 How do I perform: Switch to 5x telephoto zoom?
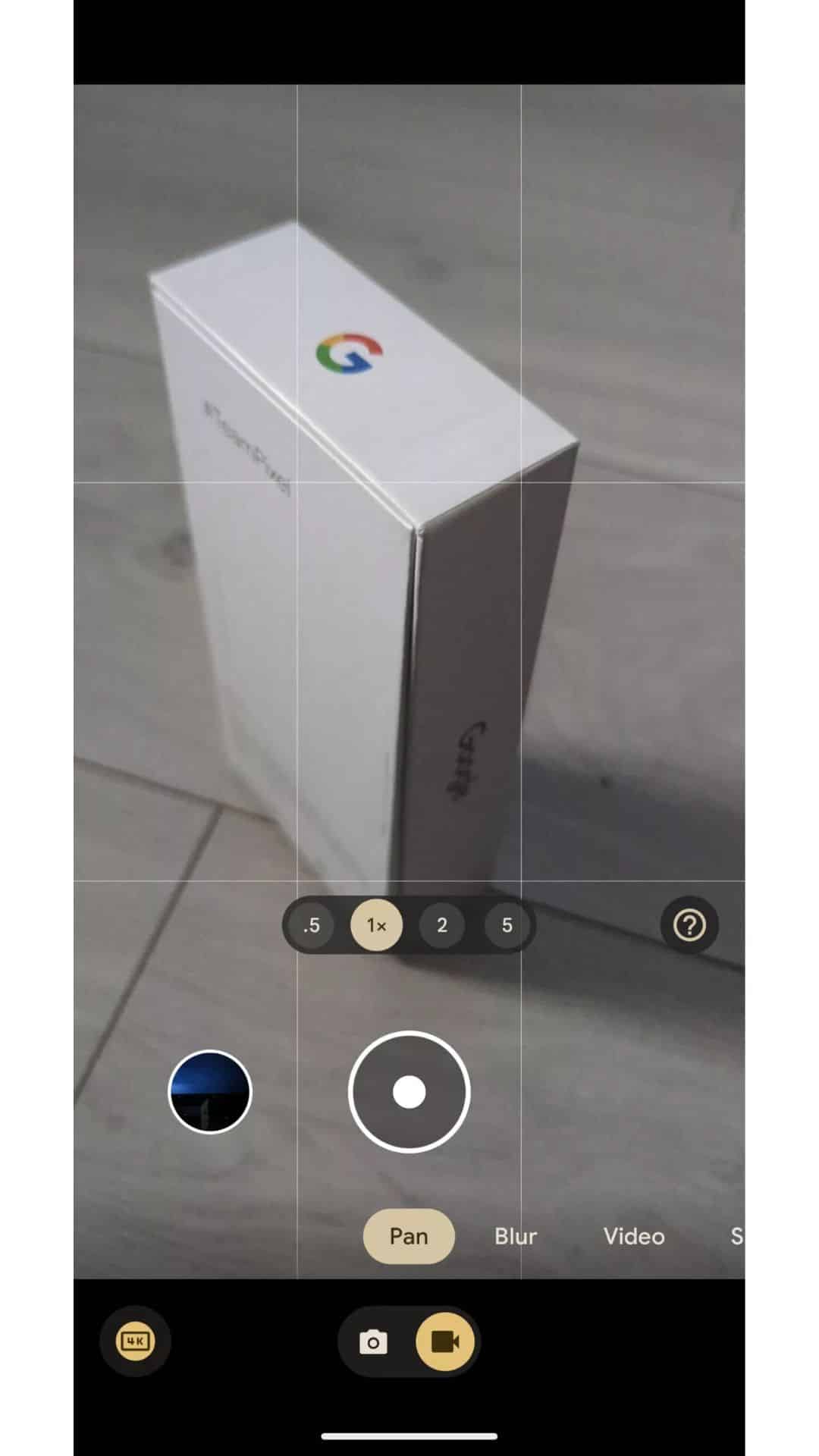coord(507,925)
